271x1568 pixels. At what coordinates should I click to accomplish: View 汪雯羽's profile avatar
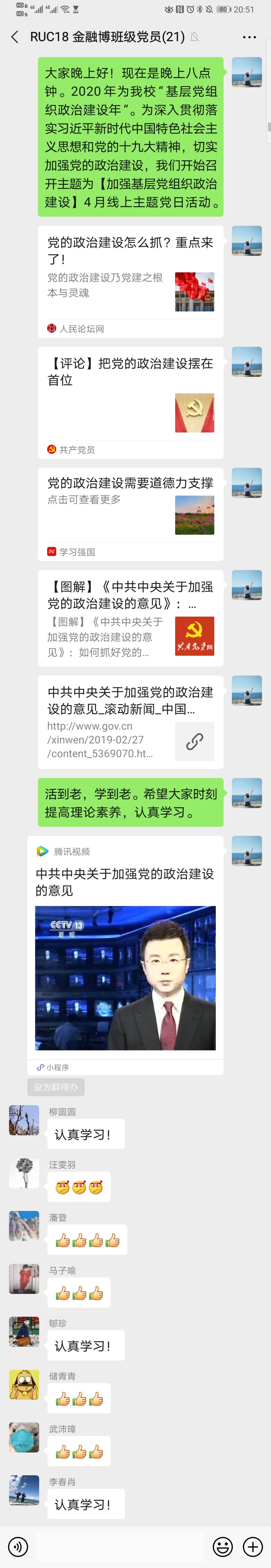[24, 1173]
